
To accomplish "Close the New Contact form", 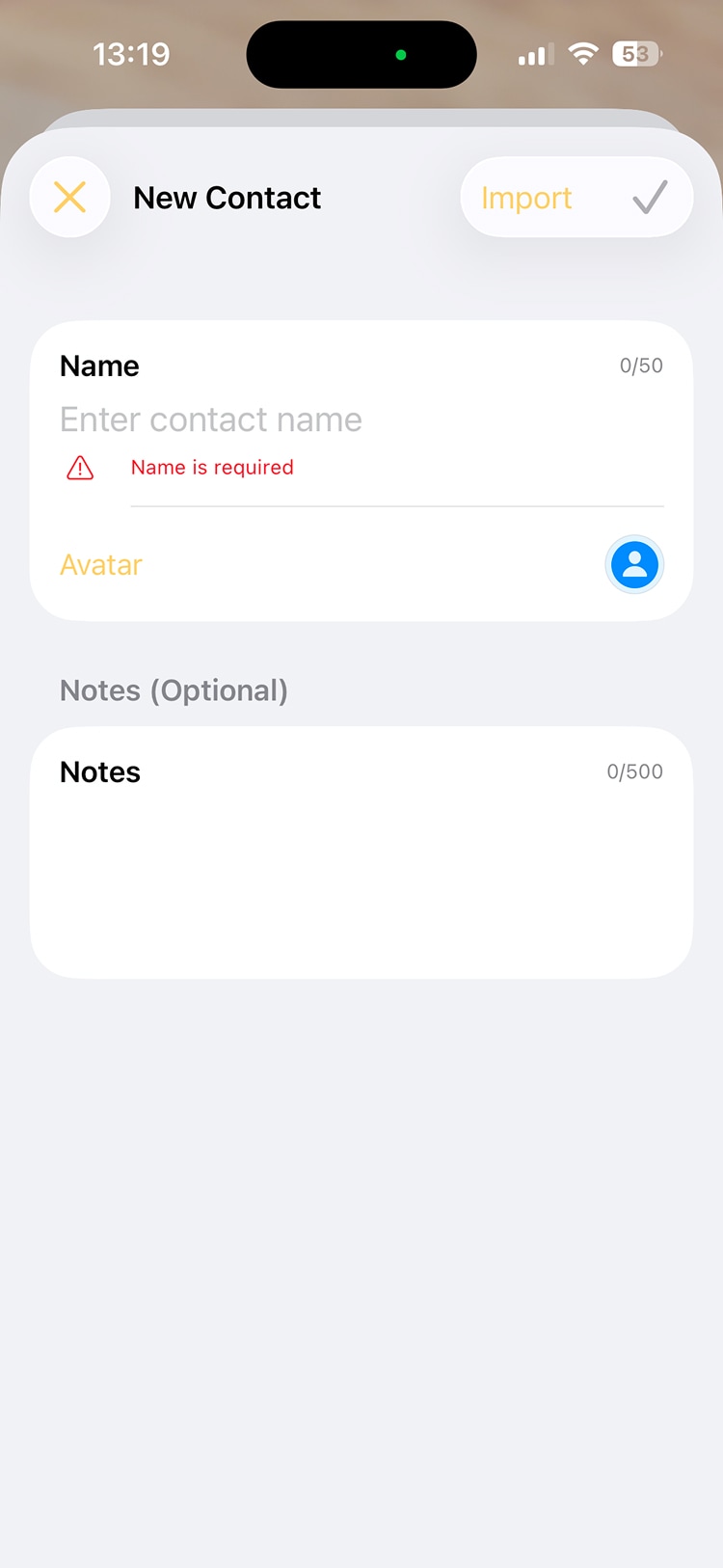I will (70, 198).
